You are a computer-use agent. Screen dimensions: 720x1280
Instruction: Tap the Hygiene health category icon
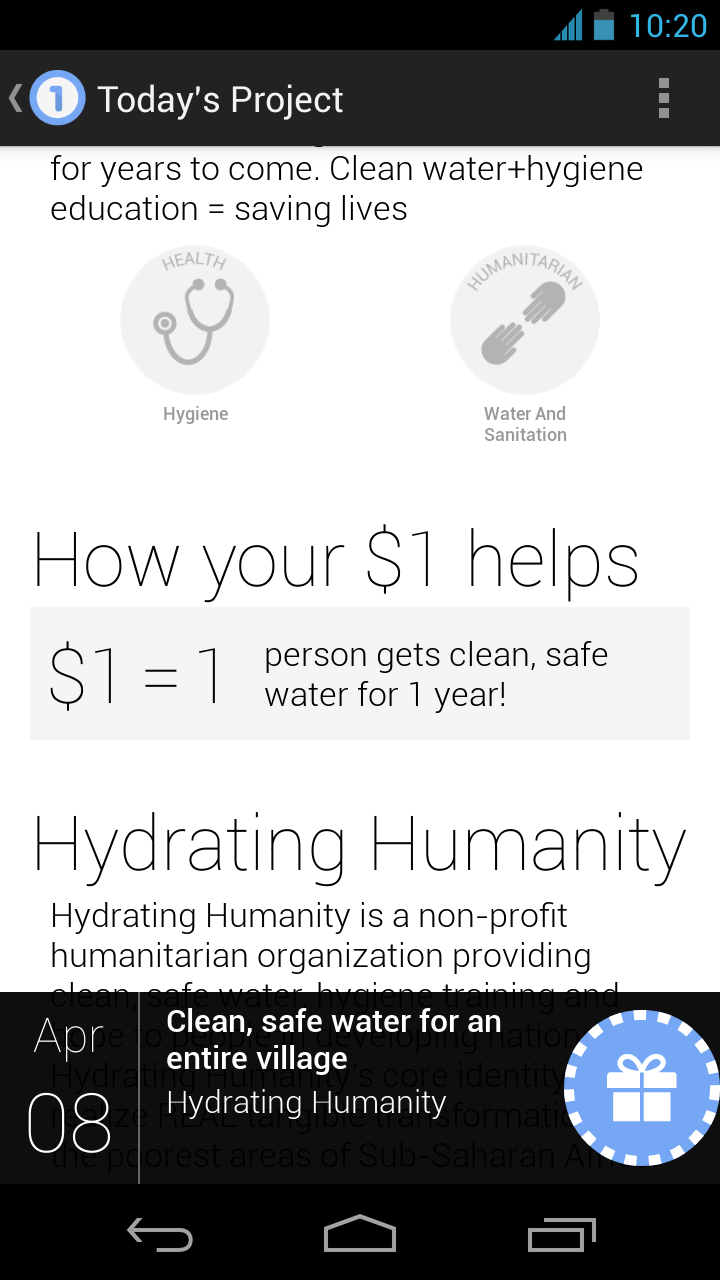tap(195, 319)
